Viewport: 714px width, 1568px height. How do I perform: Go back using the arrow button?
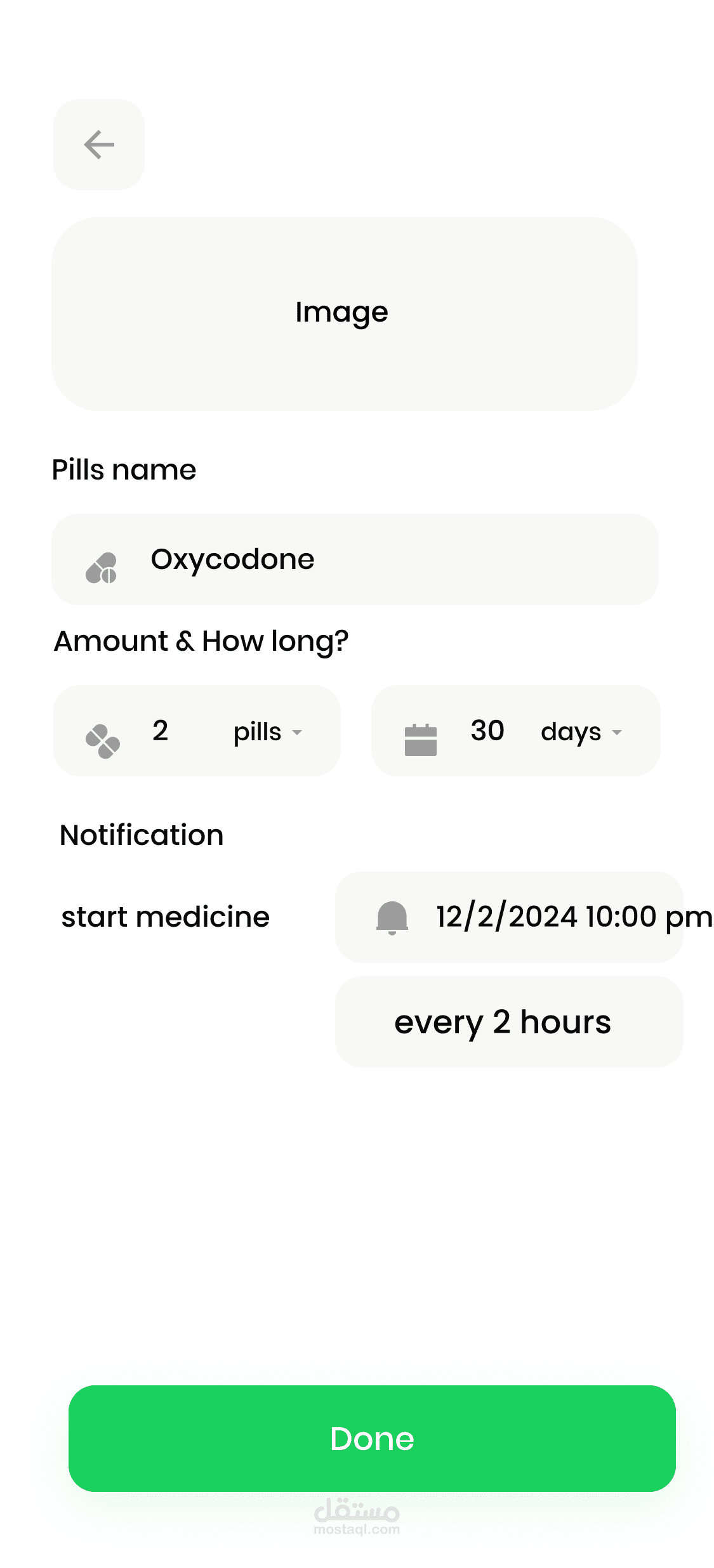click(x=98, y=145)
